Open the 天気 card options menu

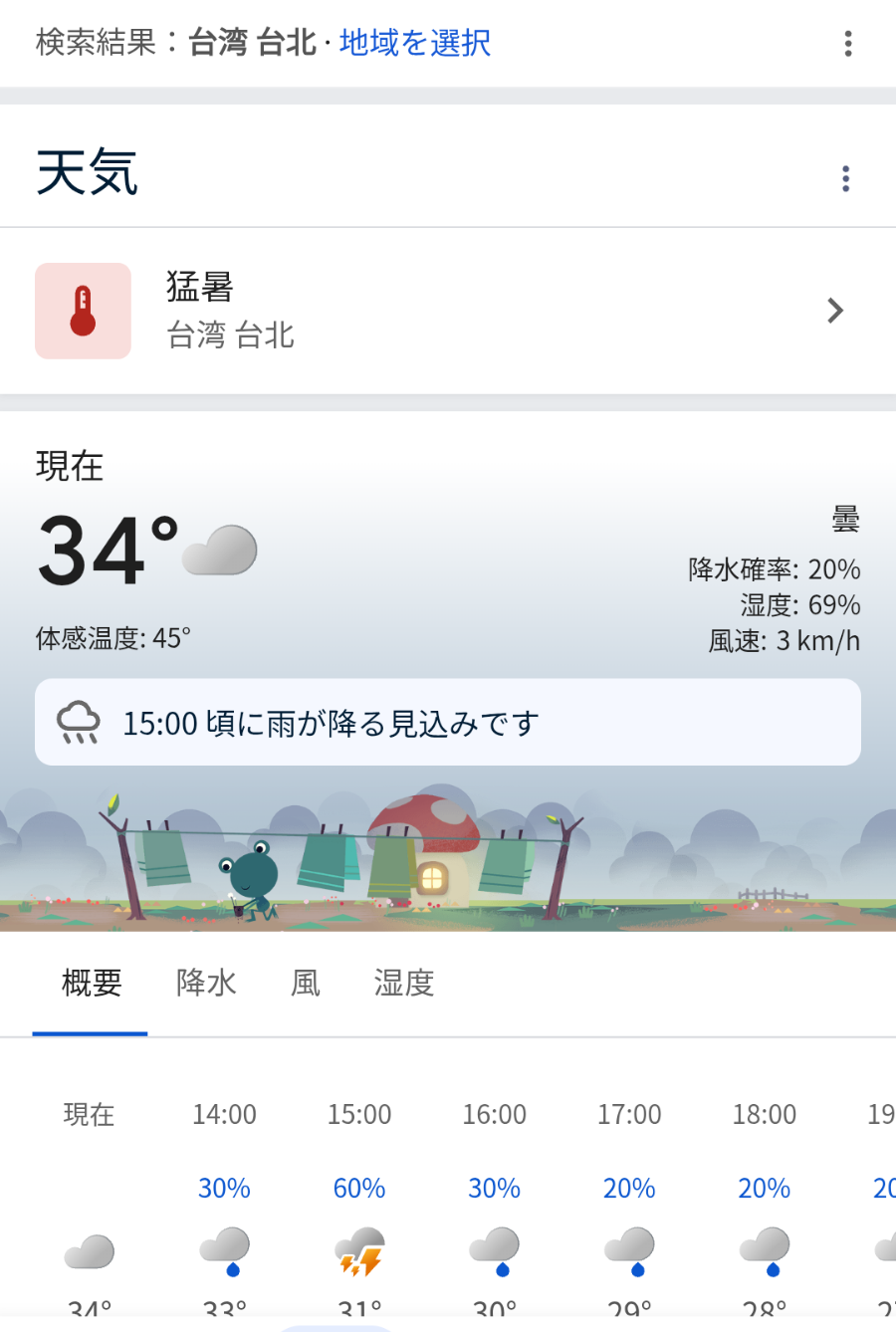[845, 179]
